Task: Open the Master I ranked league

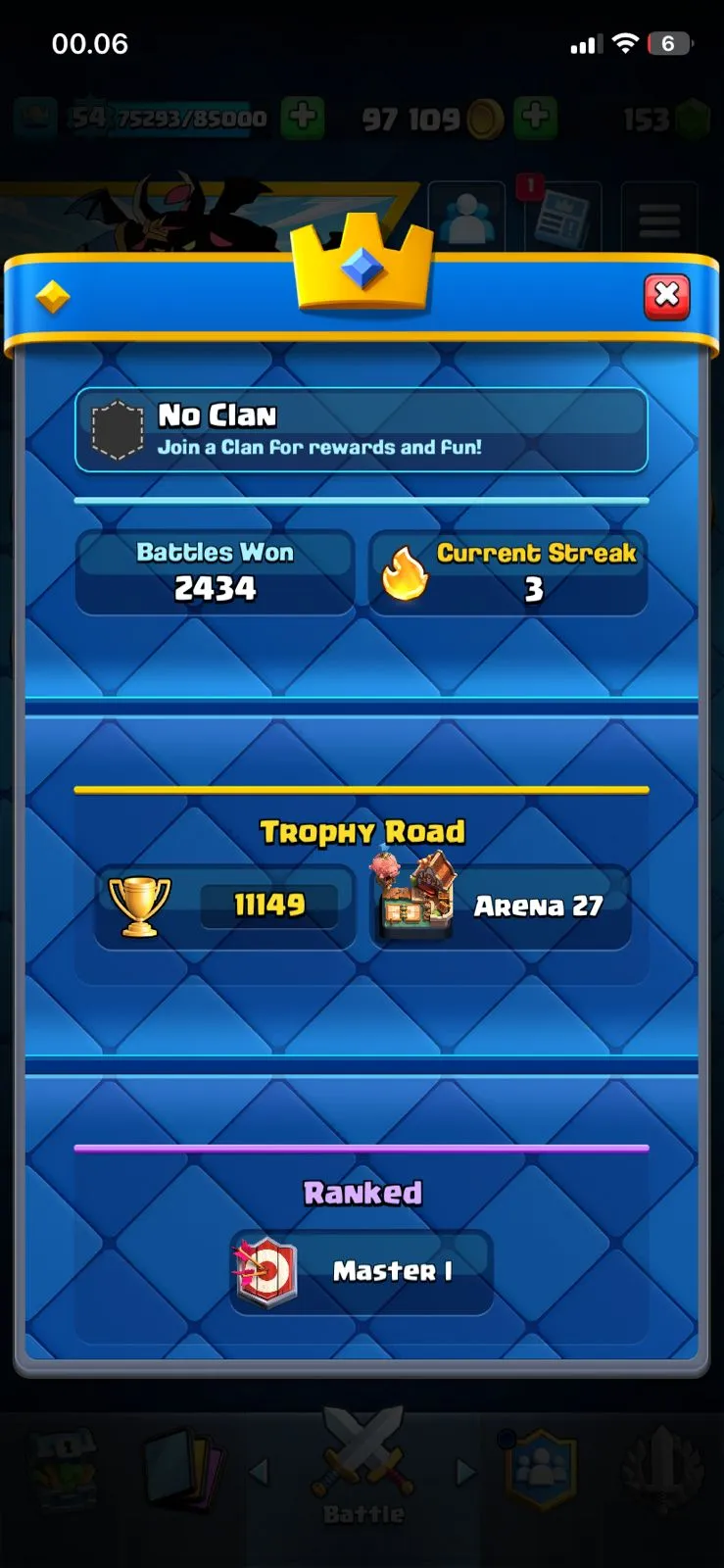Action: [x=362, y=1272]
